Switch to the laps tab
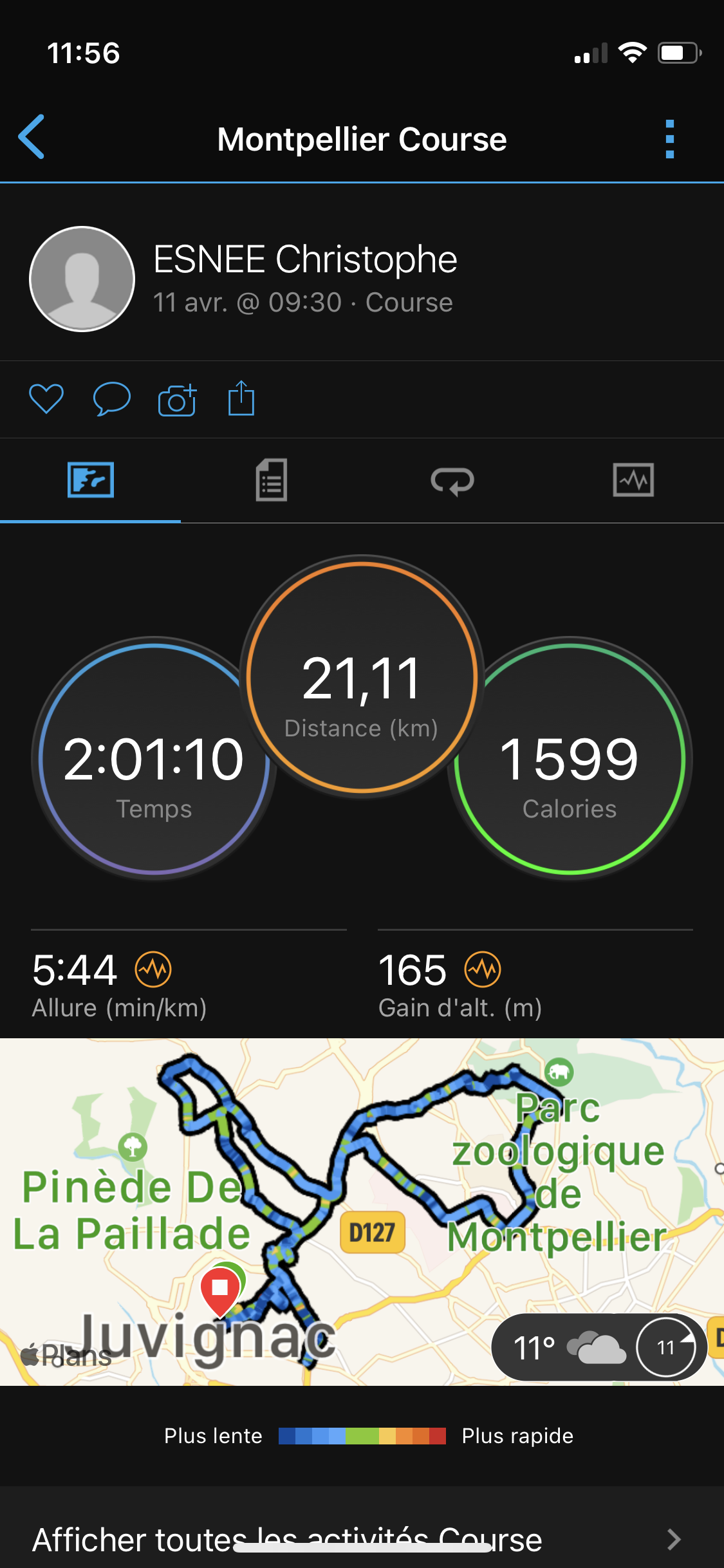 (x=452, y=480)
